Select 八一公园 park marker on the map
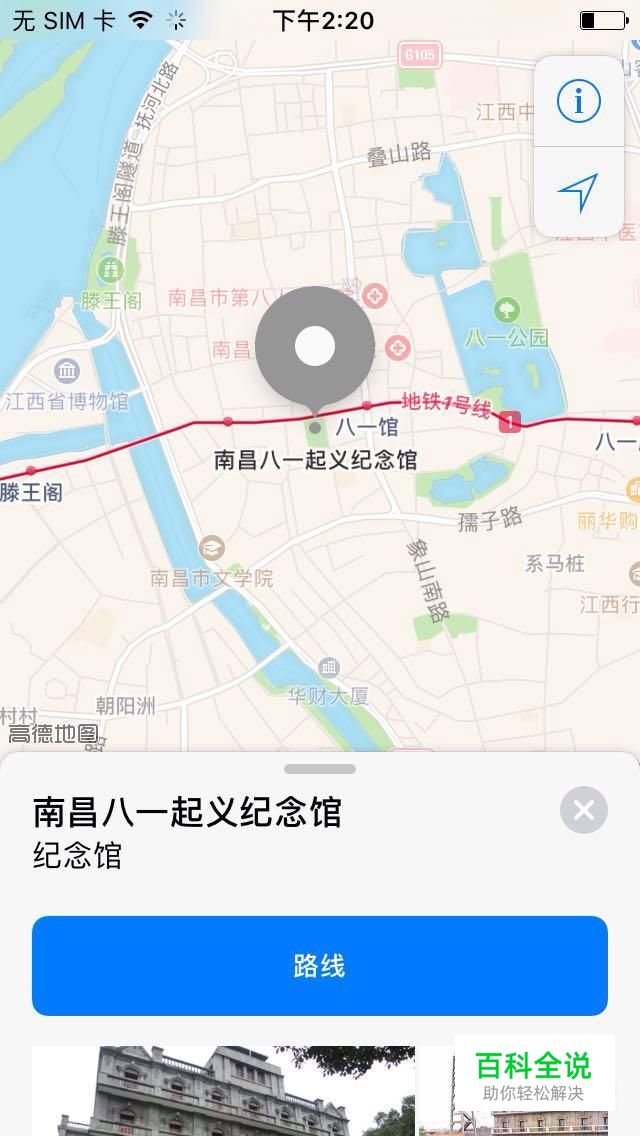This screenshot has height=1136, width=640. pos(507,311)
